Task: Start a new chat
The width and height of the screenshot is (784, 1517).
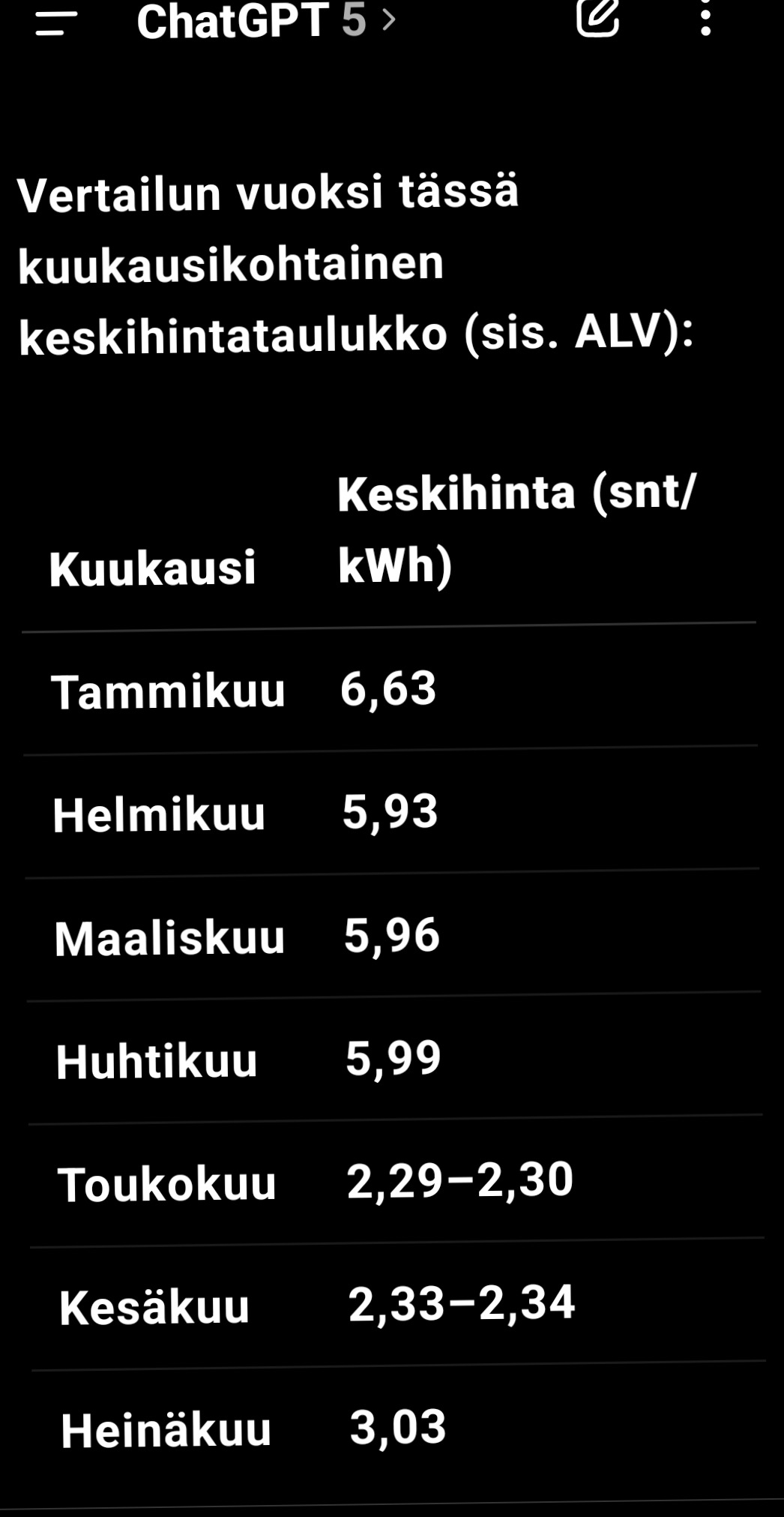Action: coord(597,18)
